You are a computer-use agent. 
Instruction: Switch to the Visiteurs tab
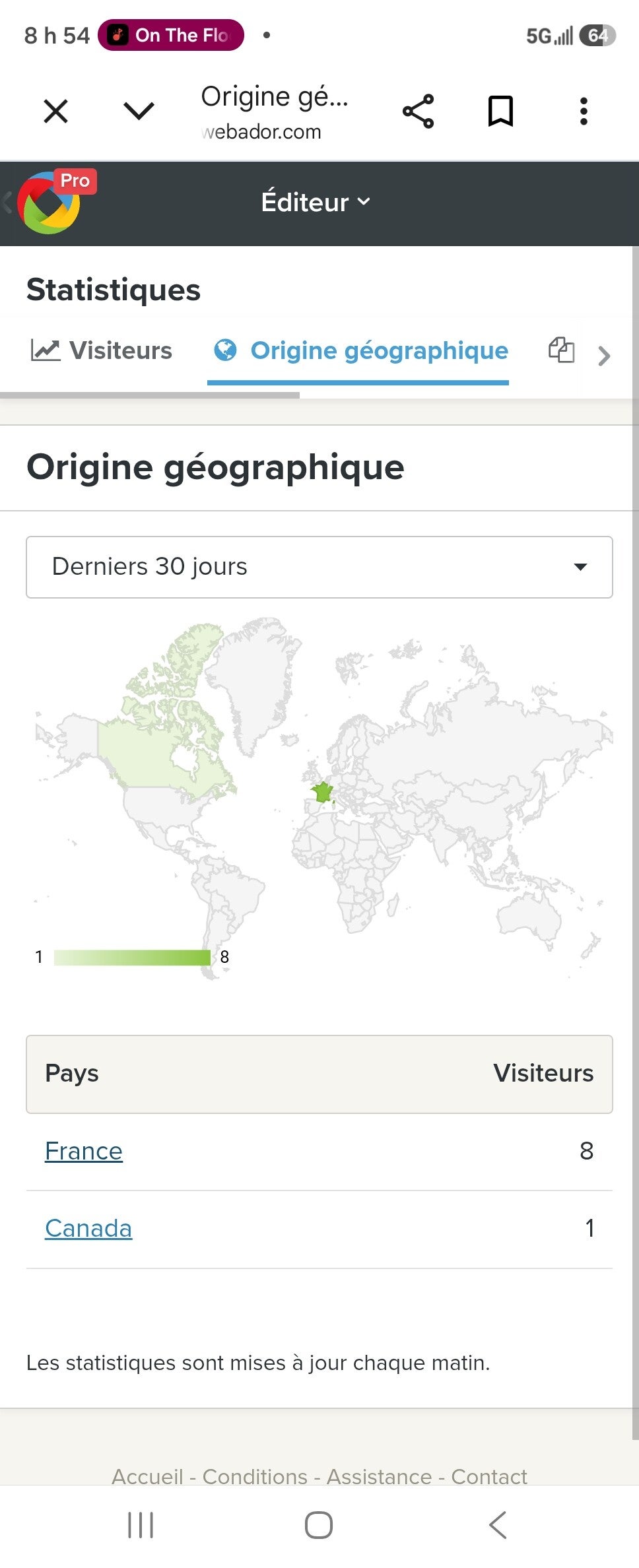(101, 350)
